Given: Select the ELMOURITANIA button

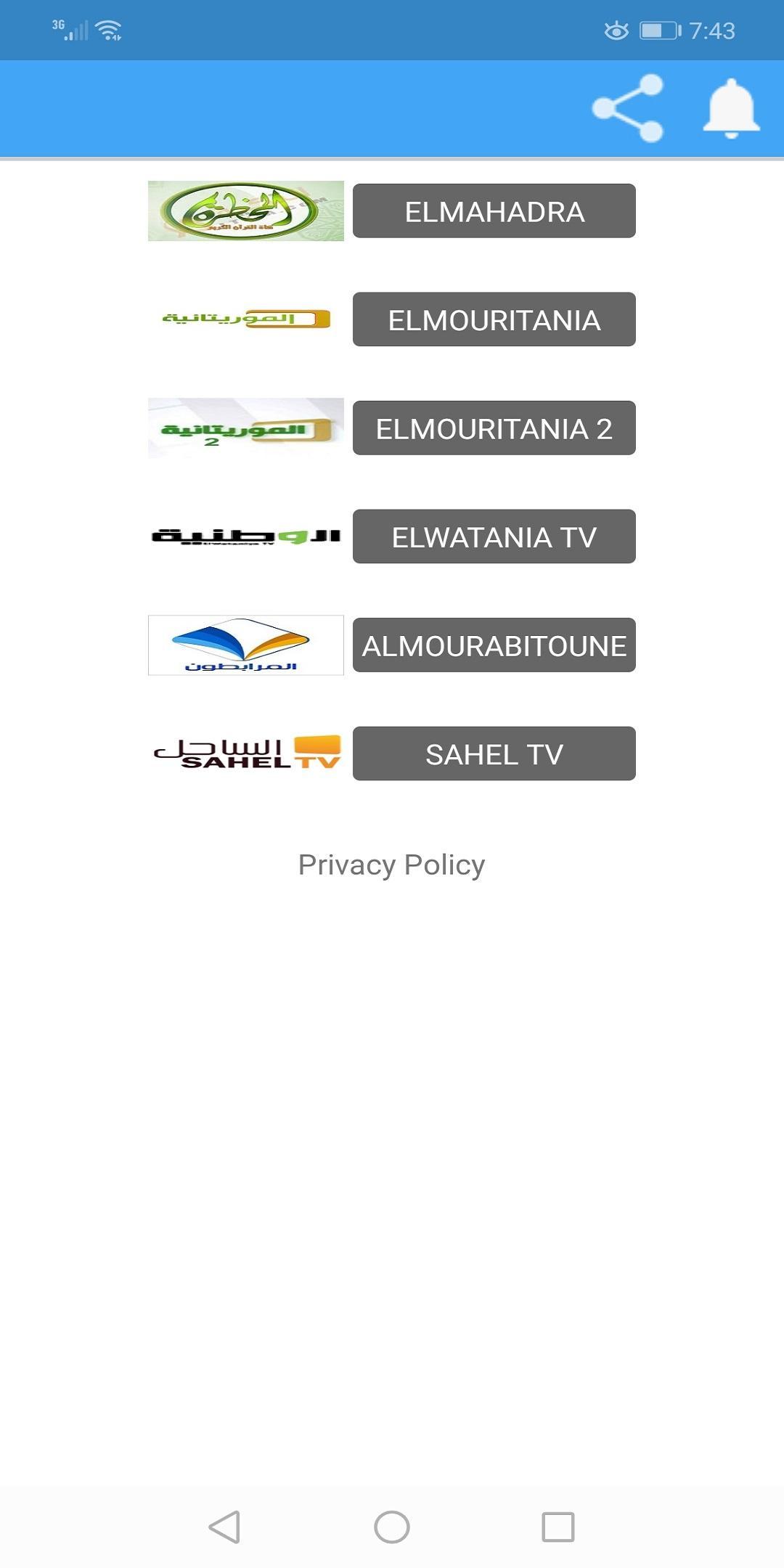Looking at the screenshot, I should (x=494, y=319).
